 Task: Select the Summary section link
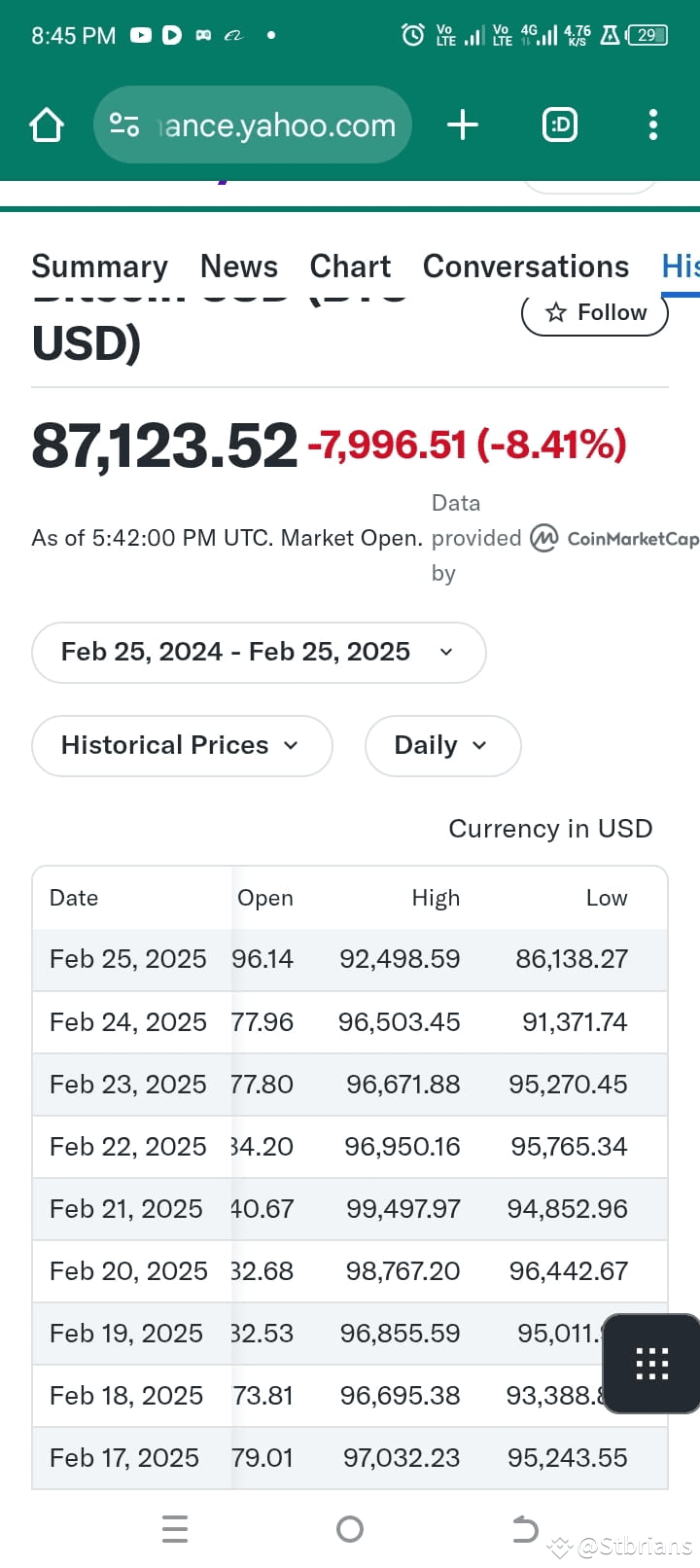coord(99,266)
